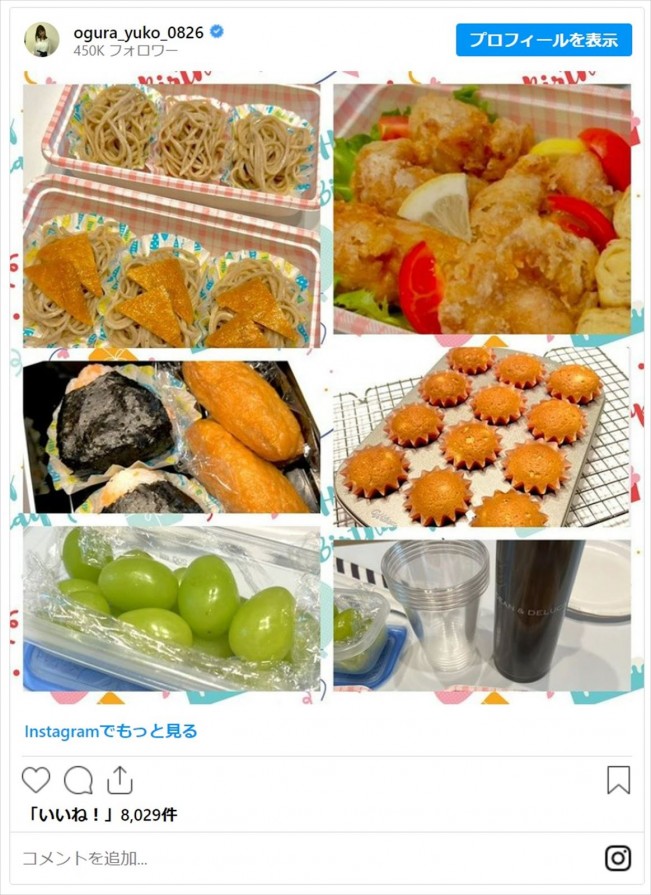The image size is (651, 895).
Task: Bookmark this post
Action: (x=618, y=780)
